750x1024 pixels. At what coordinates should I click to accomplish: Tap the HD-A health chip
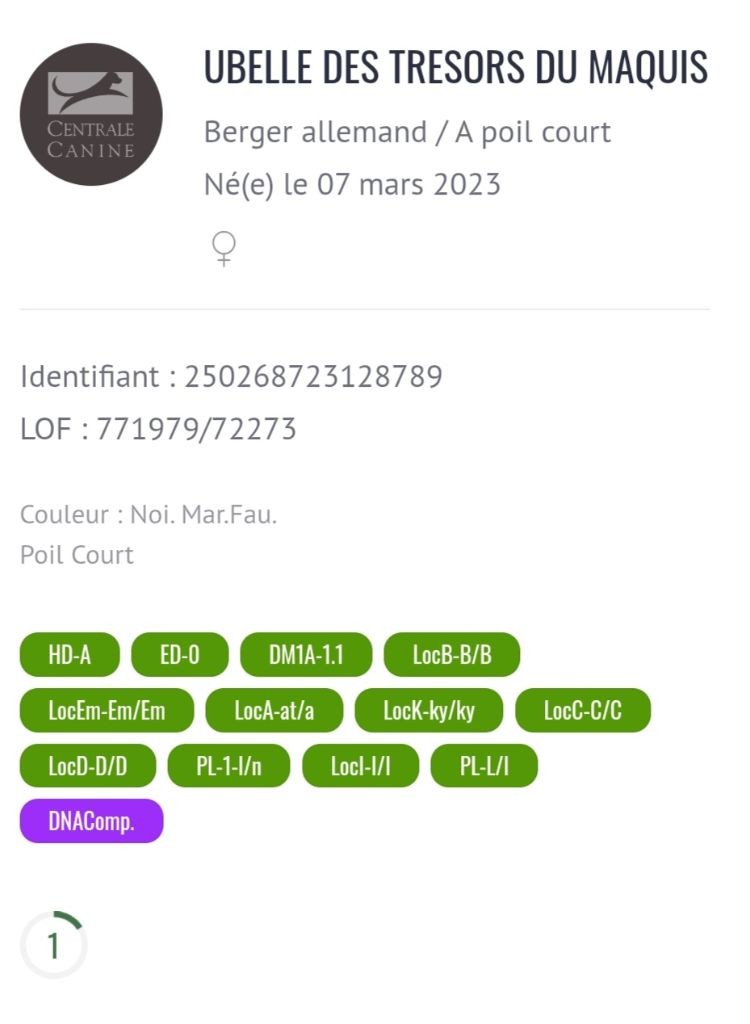pyautogui.click(x=69, y=655)
